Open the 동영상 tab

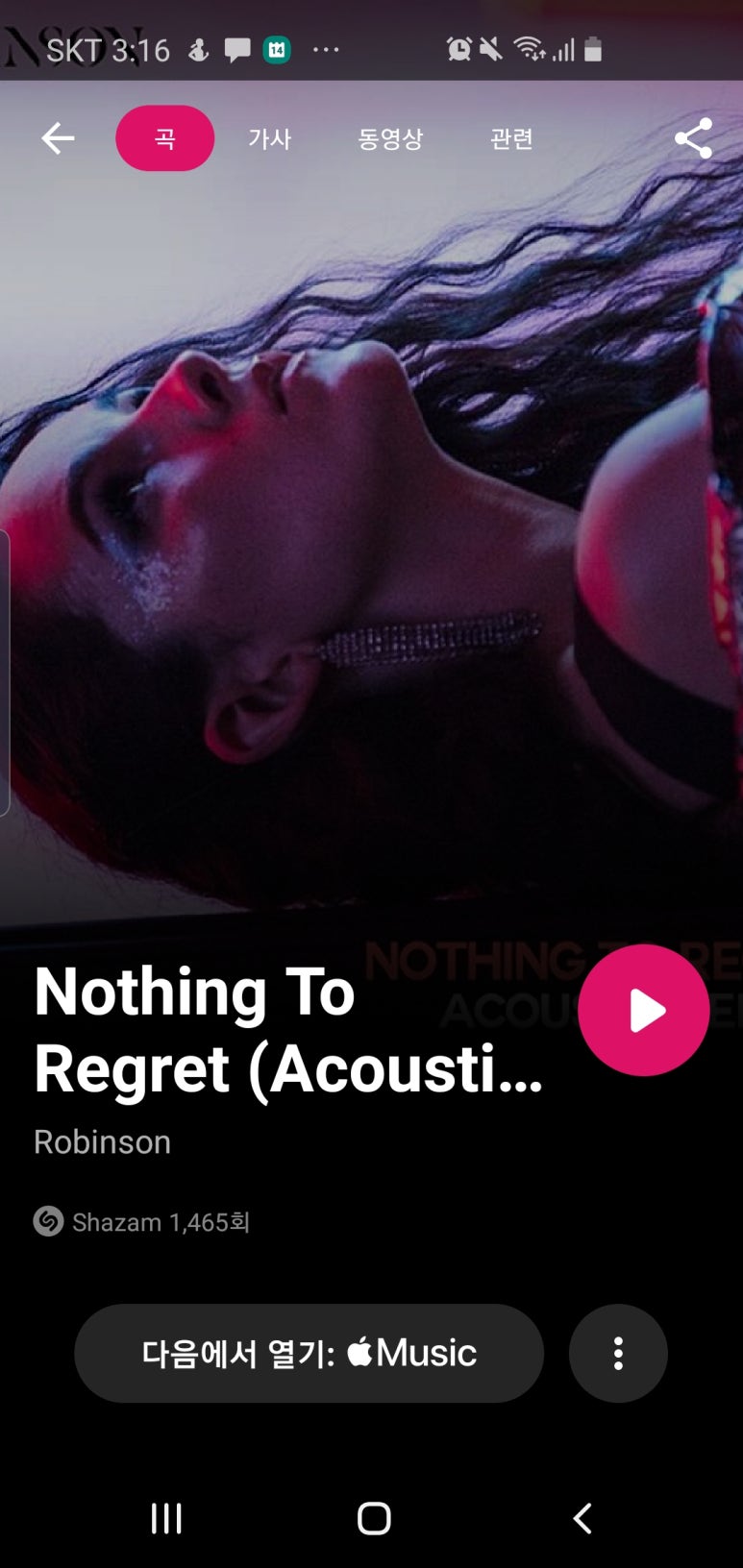click(x=390, y=138)
